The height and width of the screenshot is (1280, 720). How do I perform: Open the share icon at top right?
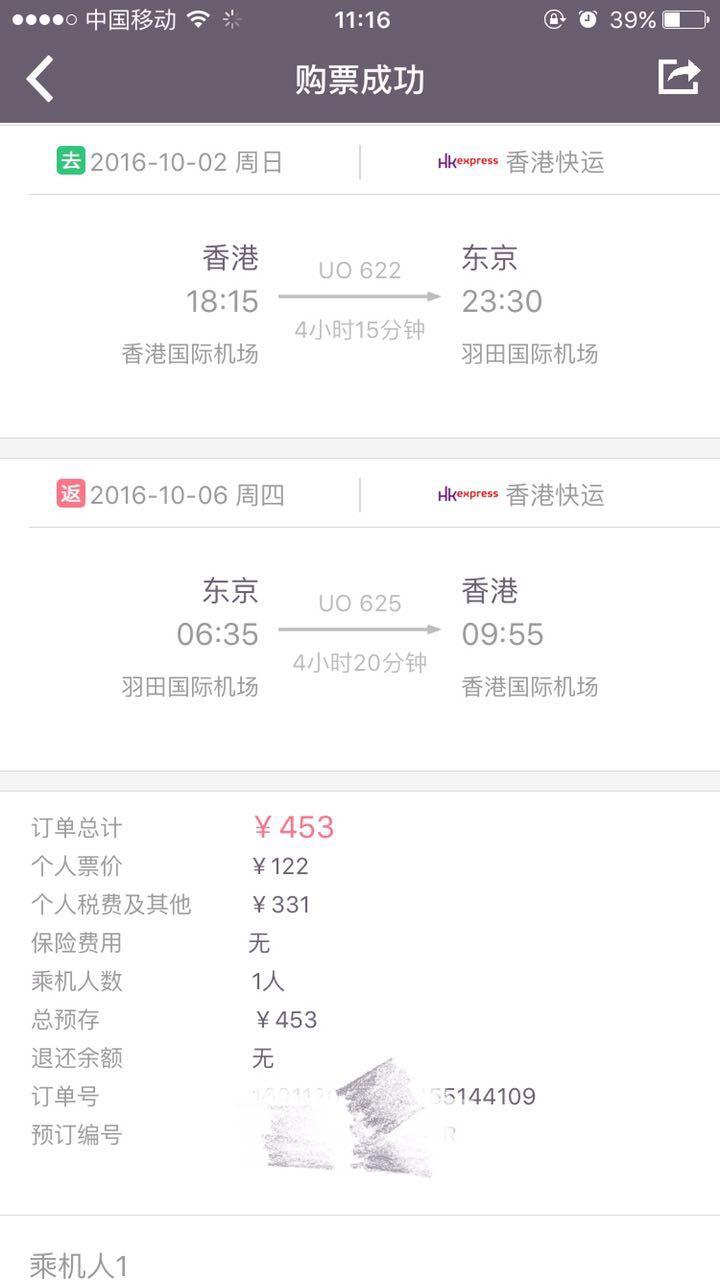tap(678, 75)
